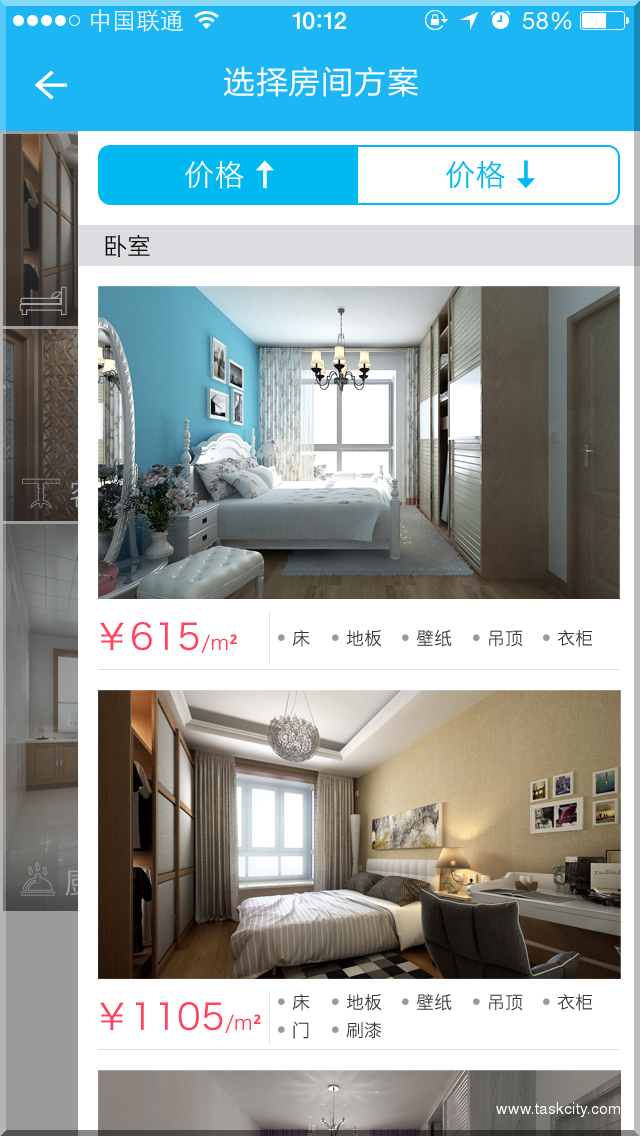Select the bedroom category in sidebar
The image size is (640, 1136).
pyautogui.click(x=40, y=230)
